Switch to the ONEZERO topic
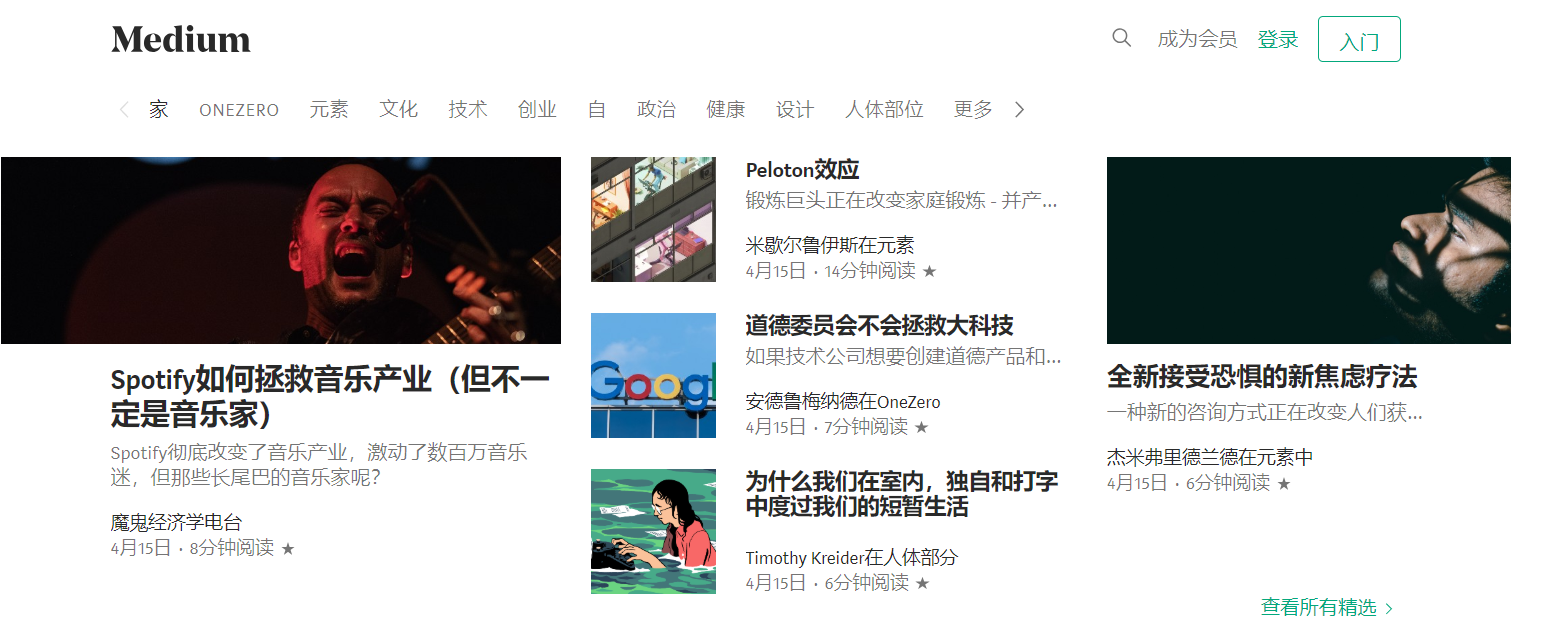The height and width of the screenshot is (635, 1543). [239, 110]
